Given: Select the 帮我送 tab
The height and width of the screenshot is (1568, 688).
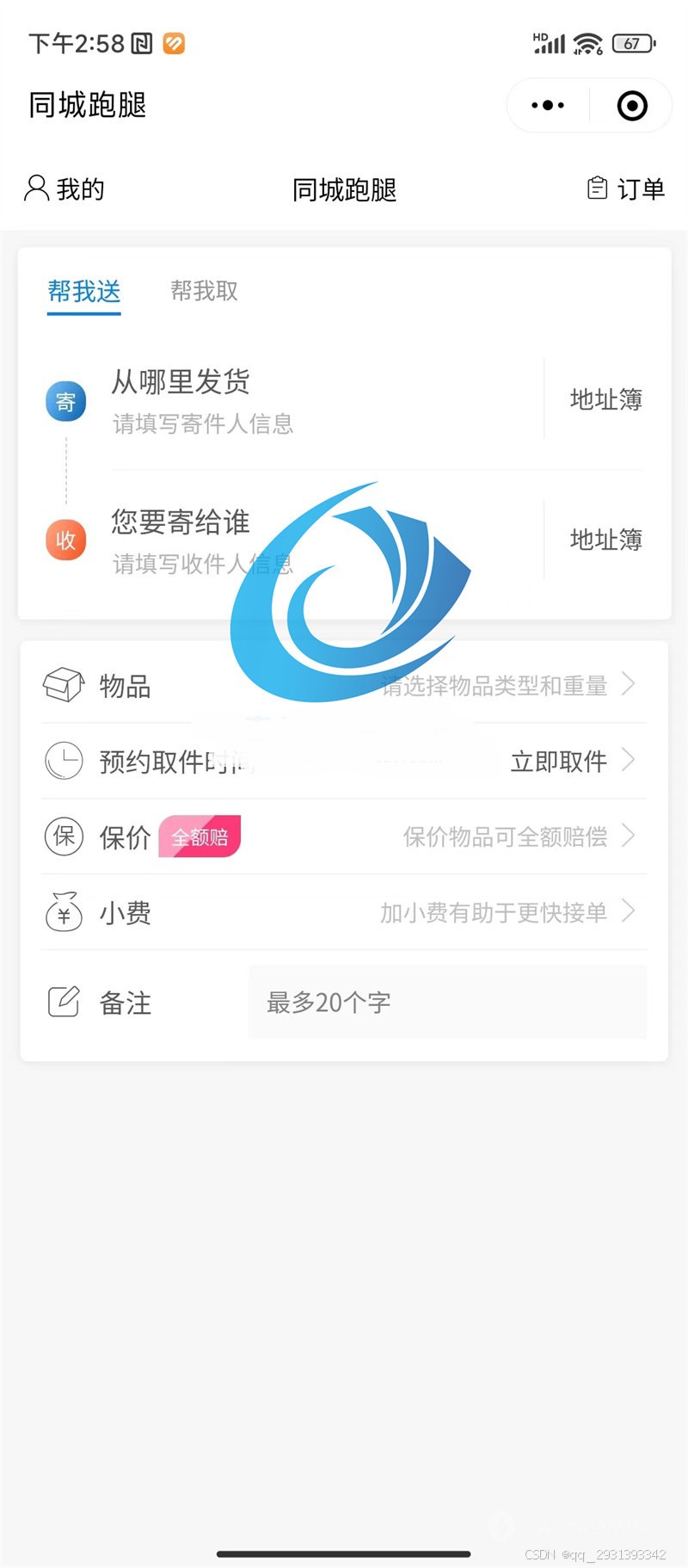Looking at the screenshot, I should 84,292.
